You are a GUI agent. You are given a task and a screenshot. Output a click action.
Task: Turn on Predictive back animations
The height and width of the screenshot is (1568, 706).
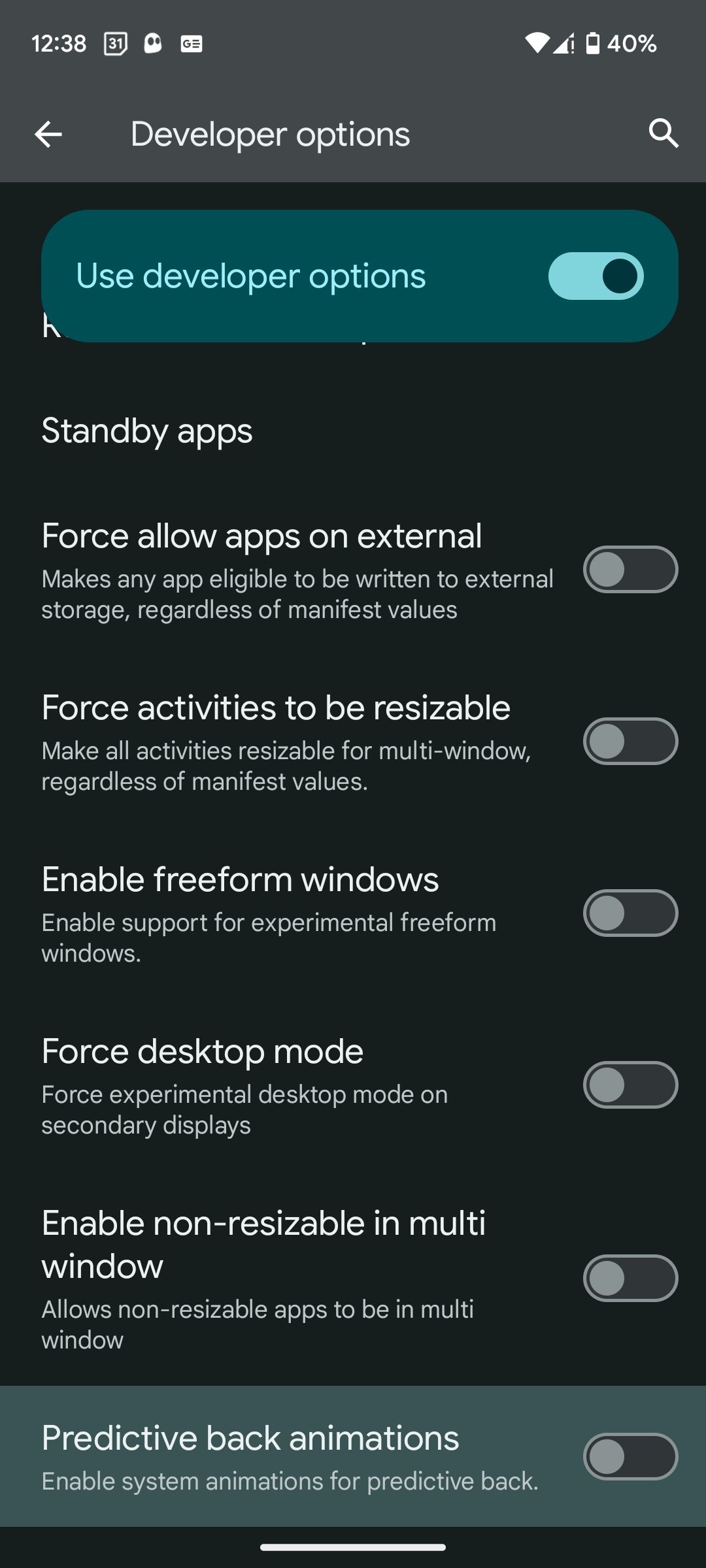coord(630,1457)
